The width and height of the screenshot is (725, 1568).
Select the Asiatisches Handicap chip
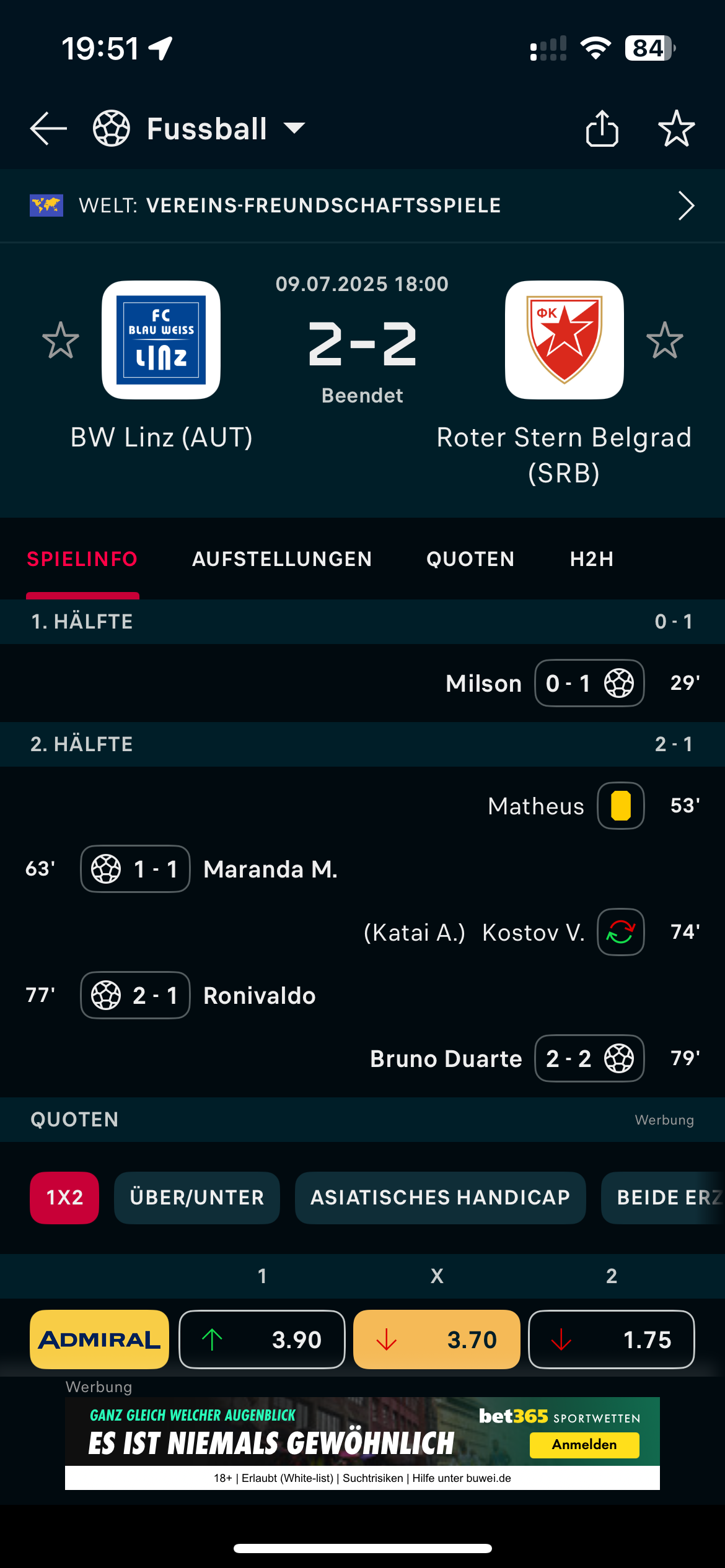coord(440,1198)
